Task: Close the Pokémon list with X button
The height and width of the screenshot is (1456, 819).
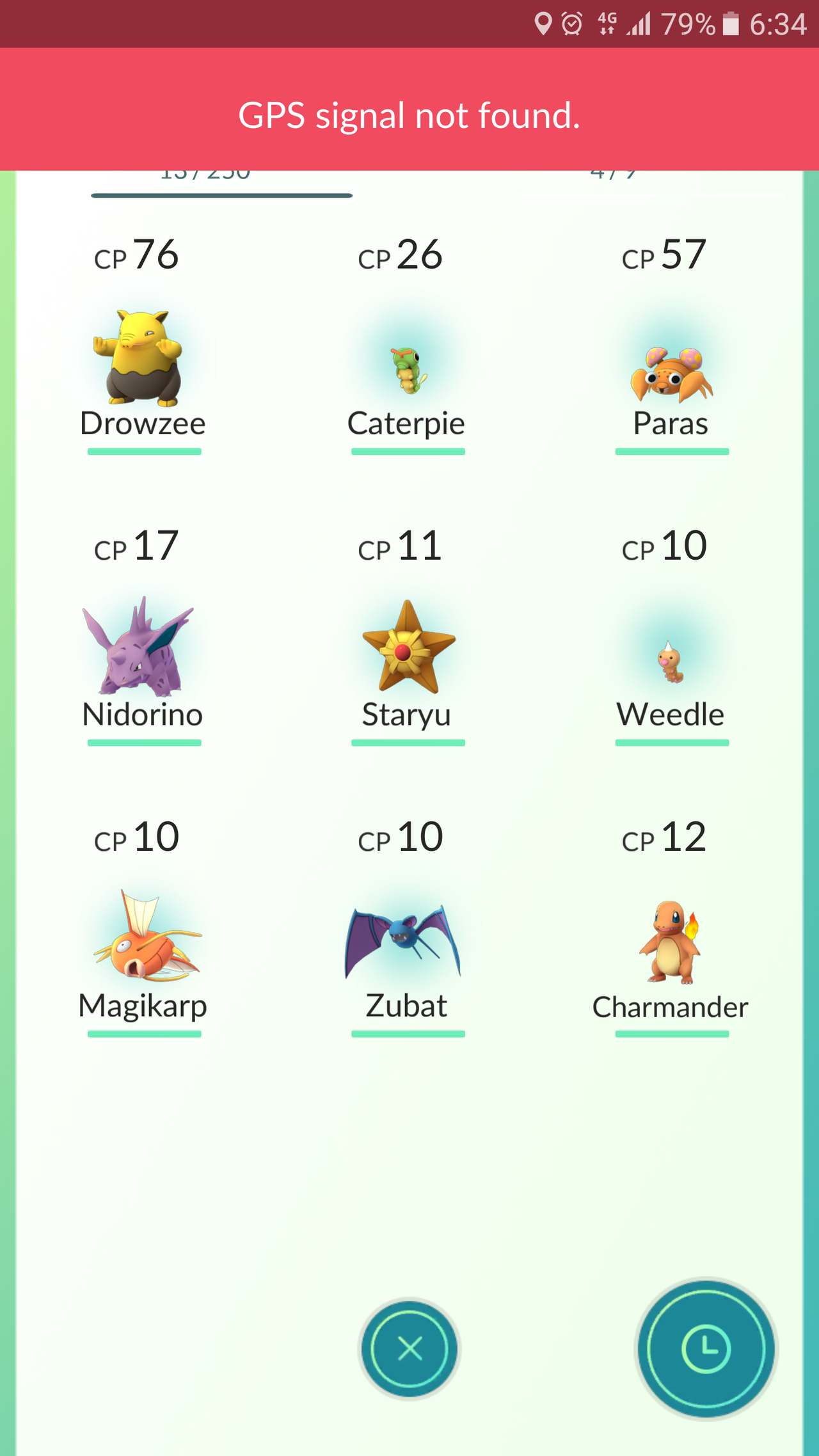Action: (x=409, y=1348)
